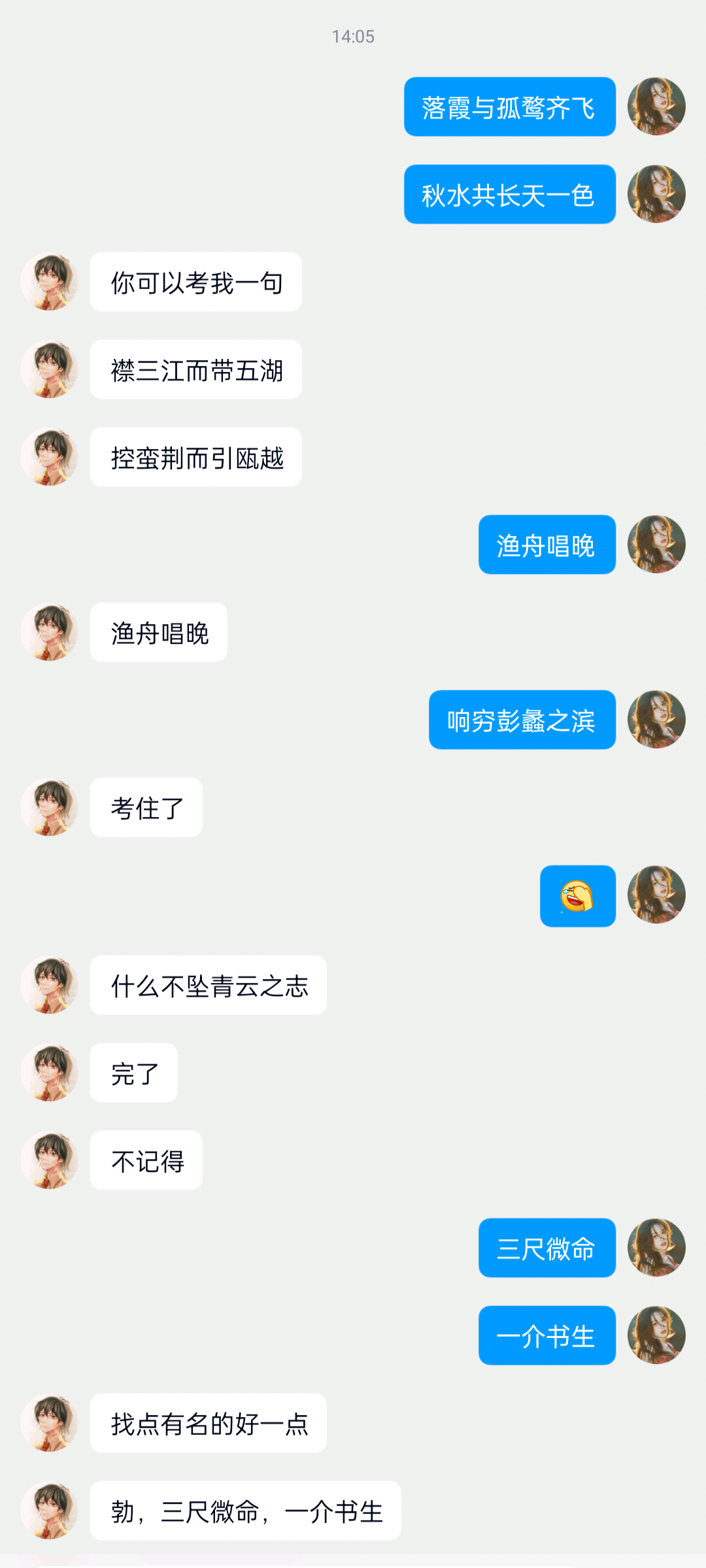Open the sender's avatar beside "完了"
The image size is (706, 1568).
(49, 1073)
